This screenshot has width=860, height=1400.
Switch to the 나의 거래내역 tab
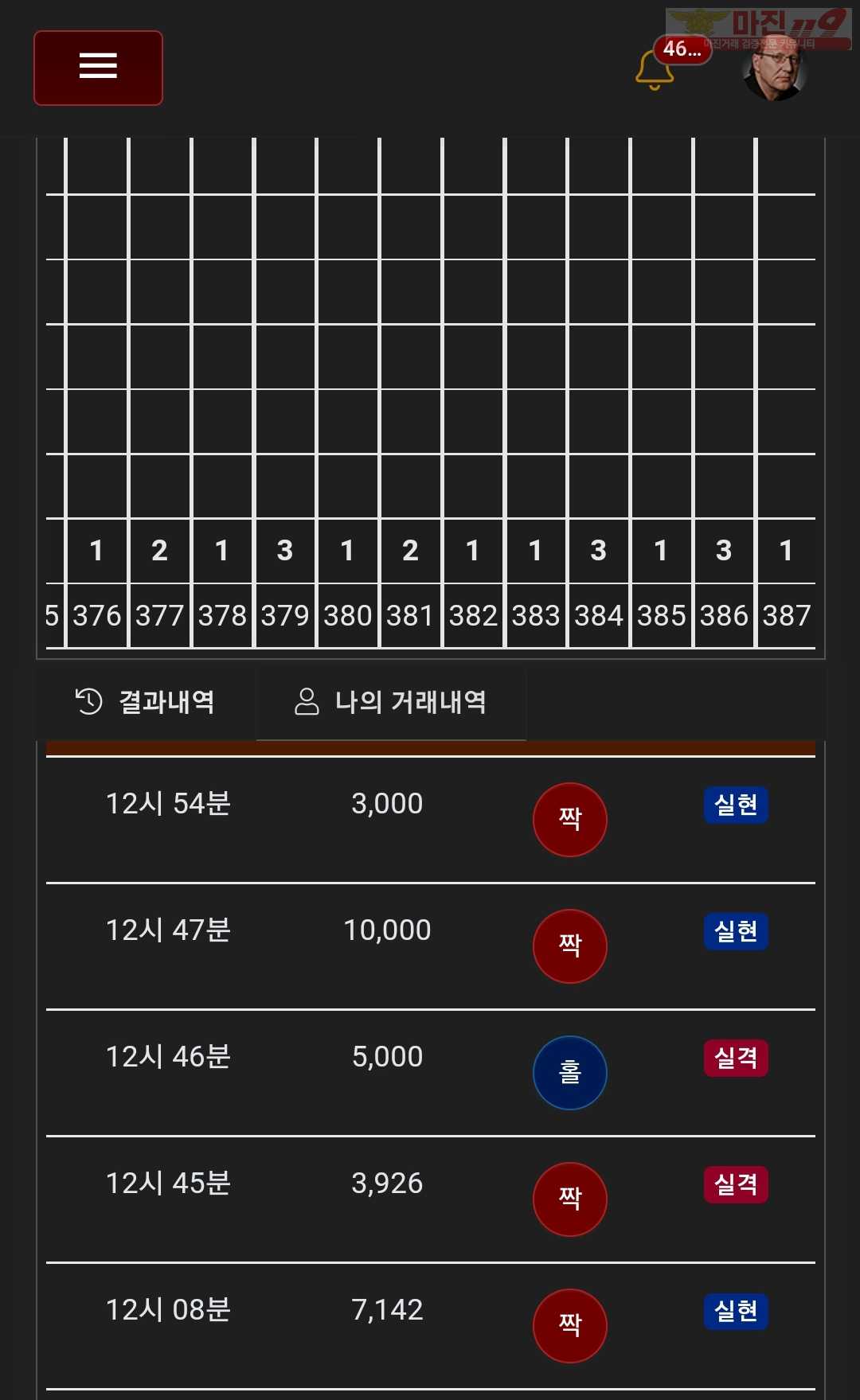click(x=391, y=702)
